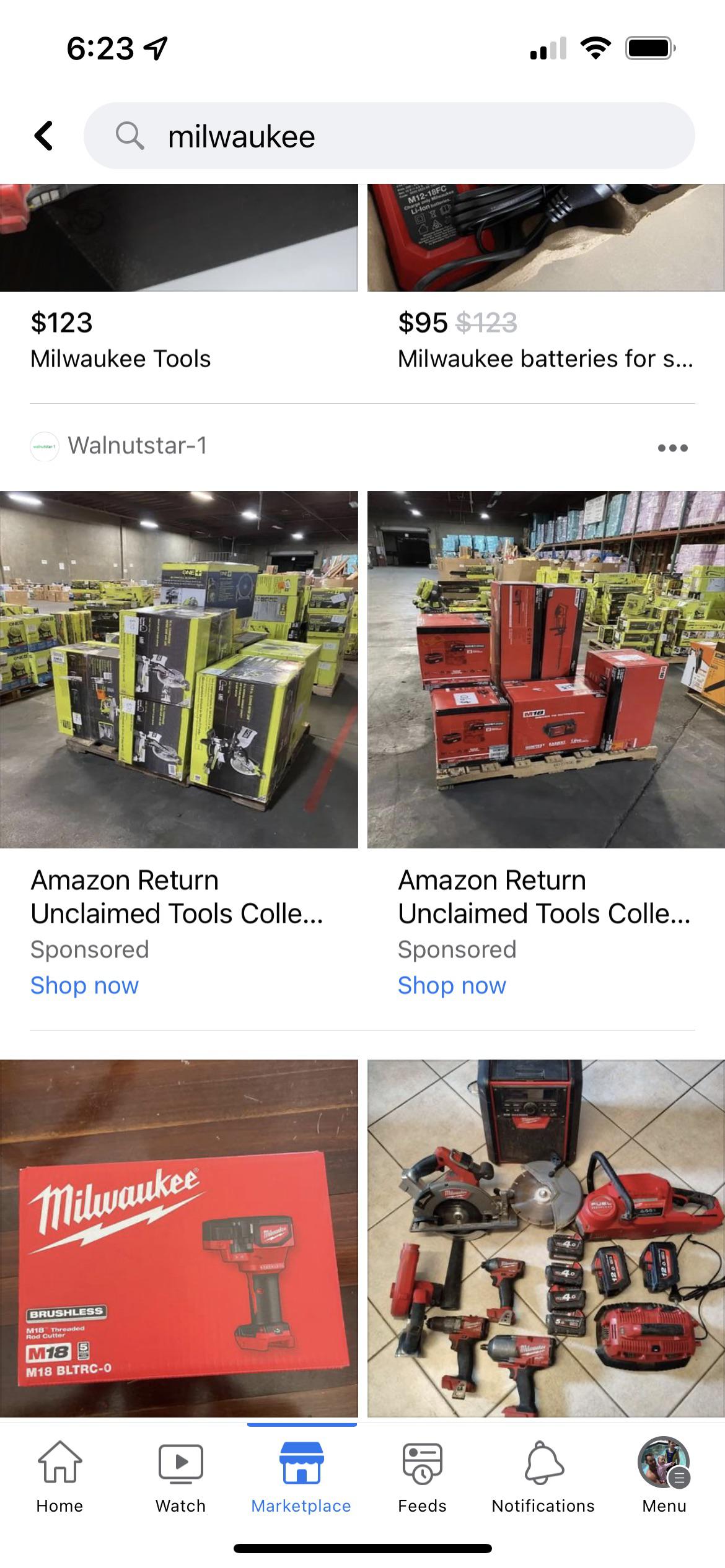Open the Ryobi pallet sponsored ad image
The height and width of the screenshot is (1568, 725).
click(x=178, y=669)
